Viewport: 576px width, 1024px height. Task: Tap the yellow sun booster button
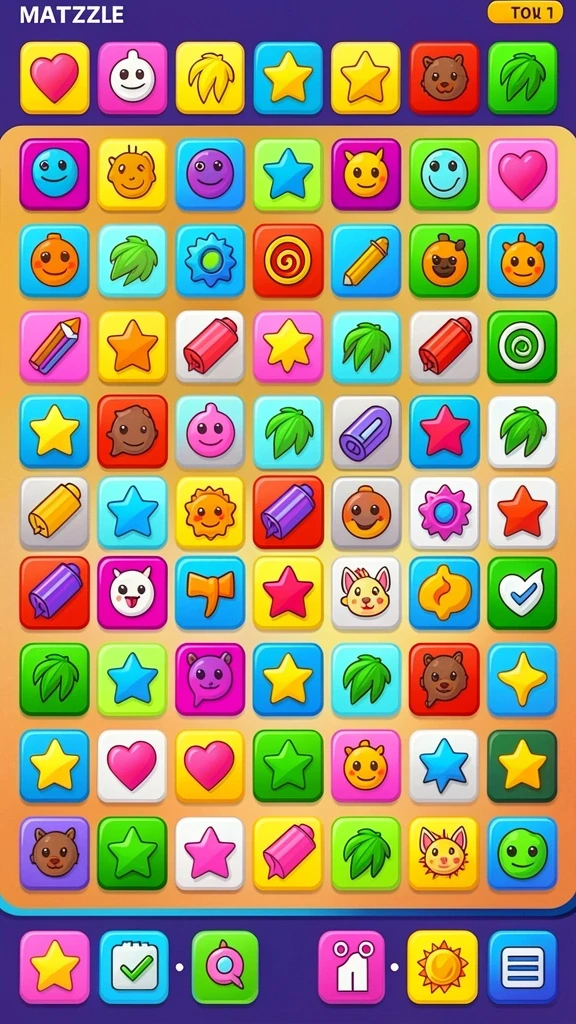(443, 967)
